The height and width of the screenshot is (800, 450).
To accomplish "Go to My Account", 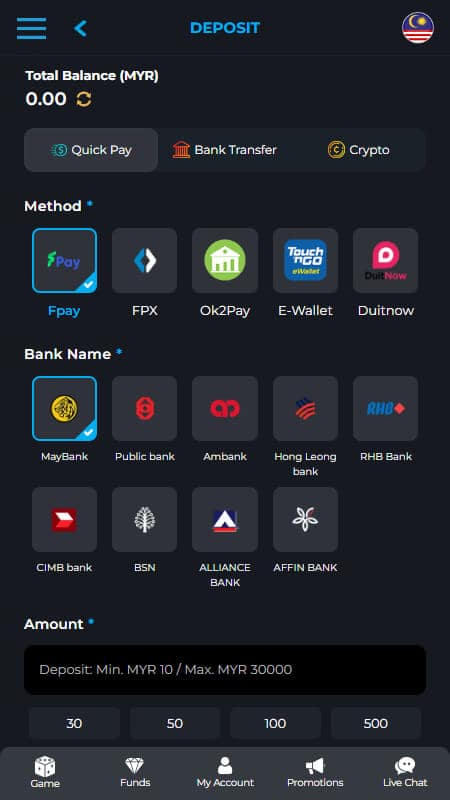I will point(225,773).
